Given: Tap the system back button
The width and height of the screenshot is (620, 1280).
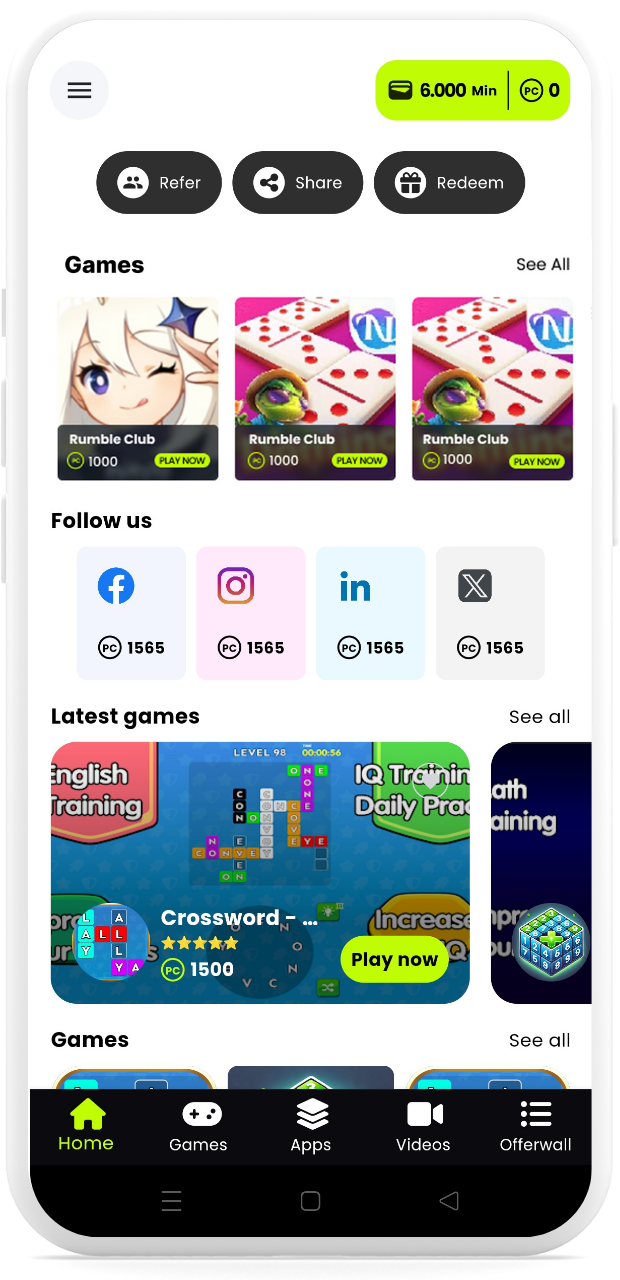Looking at the screenshot, I should click(x=449, y=1201).
